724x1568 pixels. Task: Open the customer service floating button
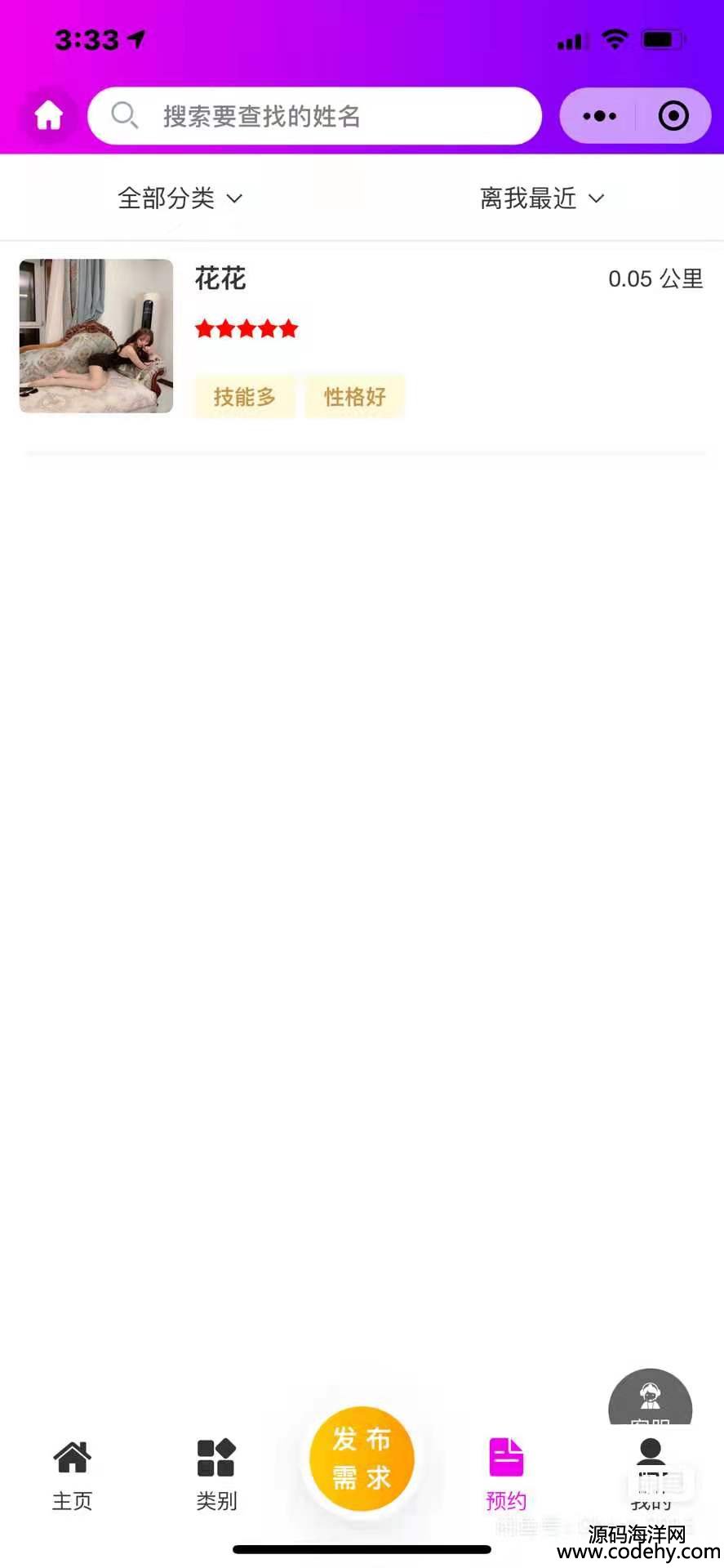(651, 1400)
